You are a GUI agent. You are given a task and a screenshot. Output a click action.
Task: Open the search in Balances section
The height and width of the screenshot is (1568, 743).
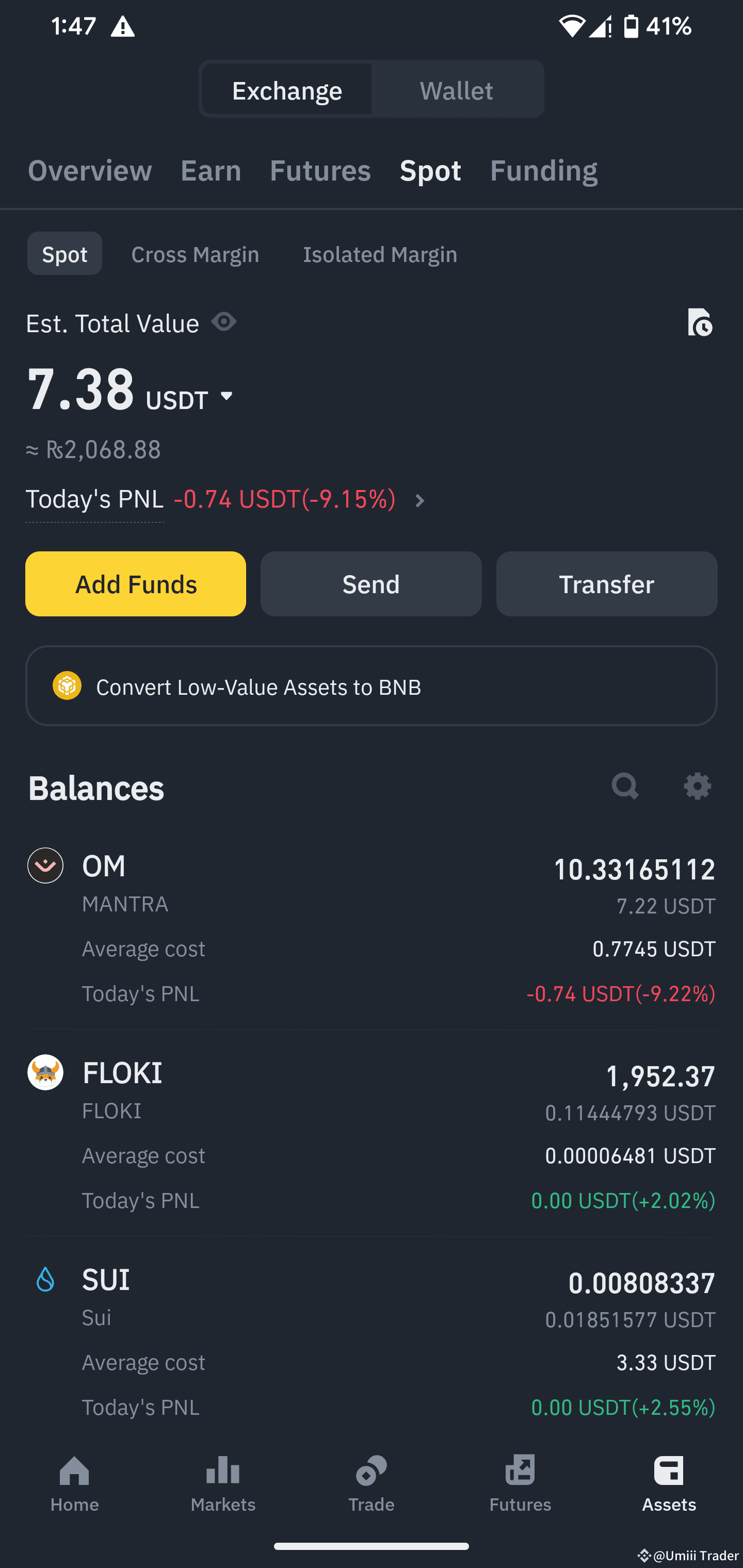625,786
